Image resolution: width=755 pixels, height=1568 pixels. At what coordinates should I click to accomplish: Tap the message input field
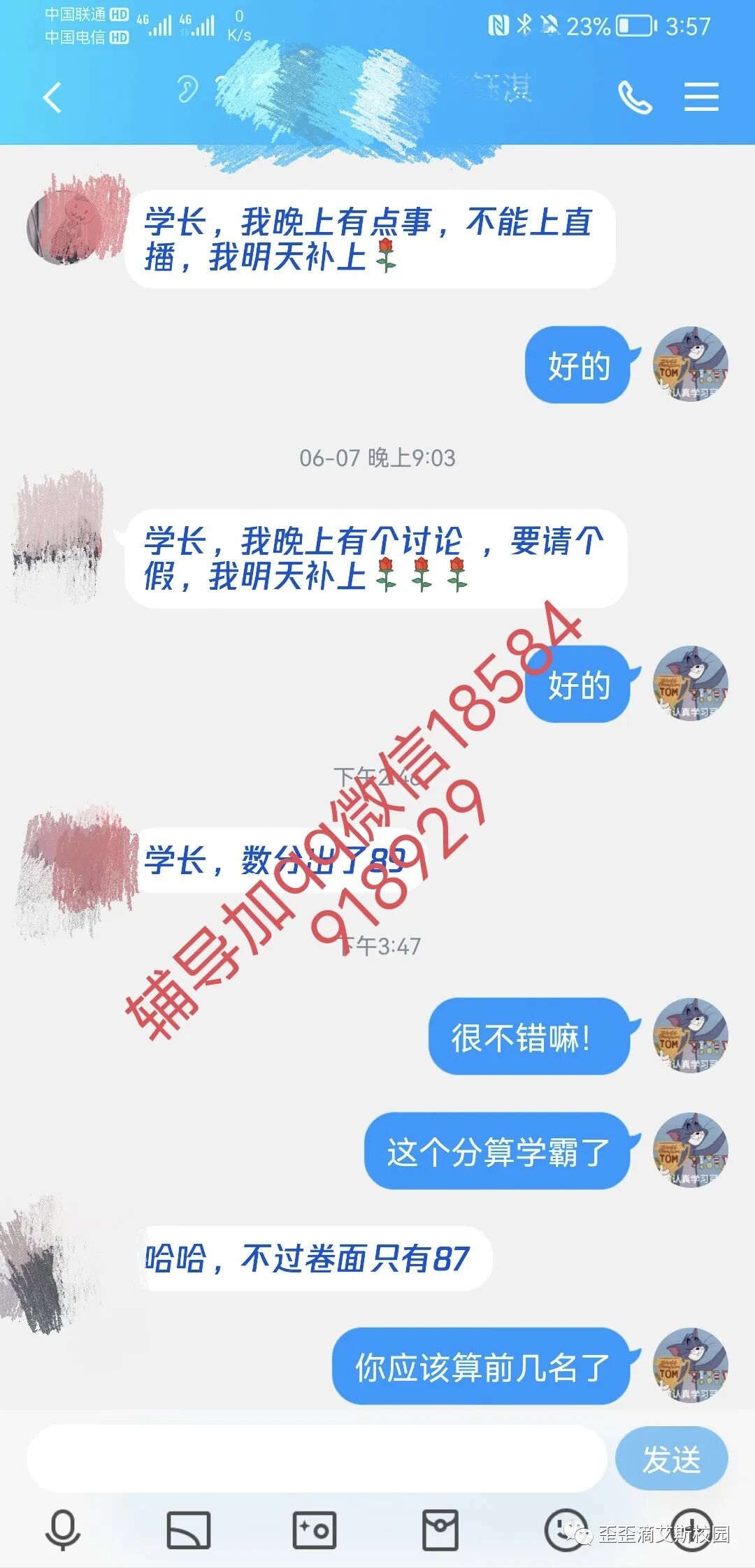[x=316, y=1458]
